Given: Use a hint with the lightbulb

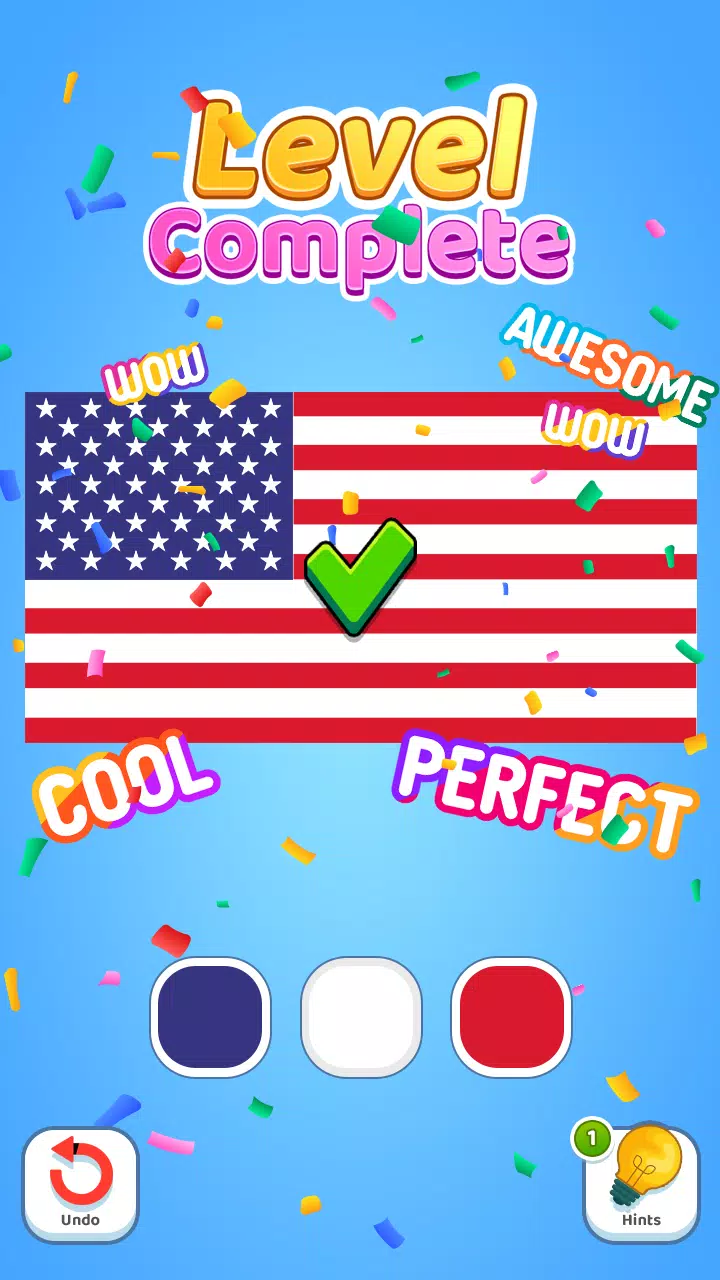Looking at the screenshot, I should tap(642, 1183).
